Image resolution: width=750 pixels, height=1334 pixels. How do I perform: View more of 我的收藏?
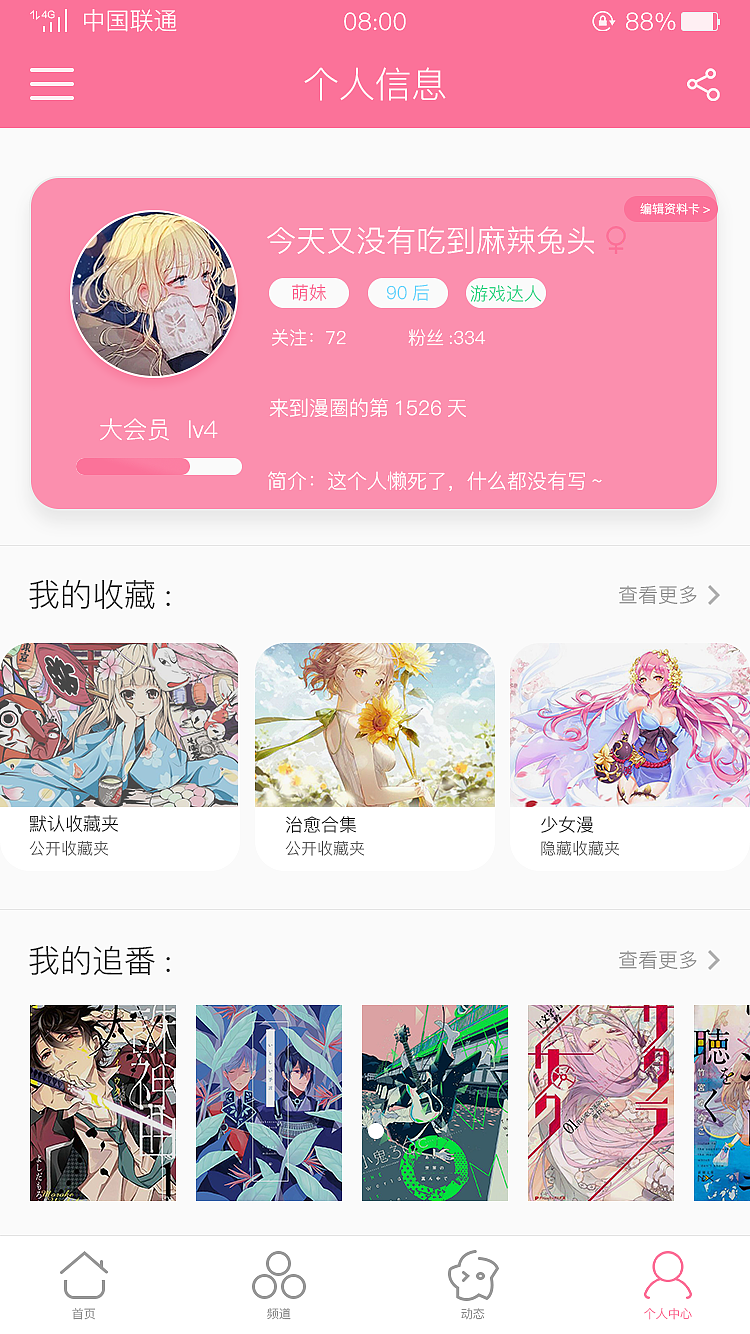pos(669,595)
